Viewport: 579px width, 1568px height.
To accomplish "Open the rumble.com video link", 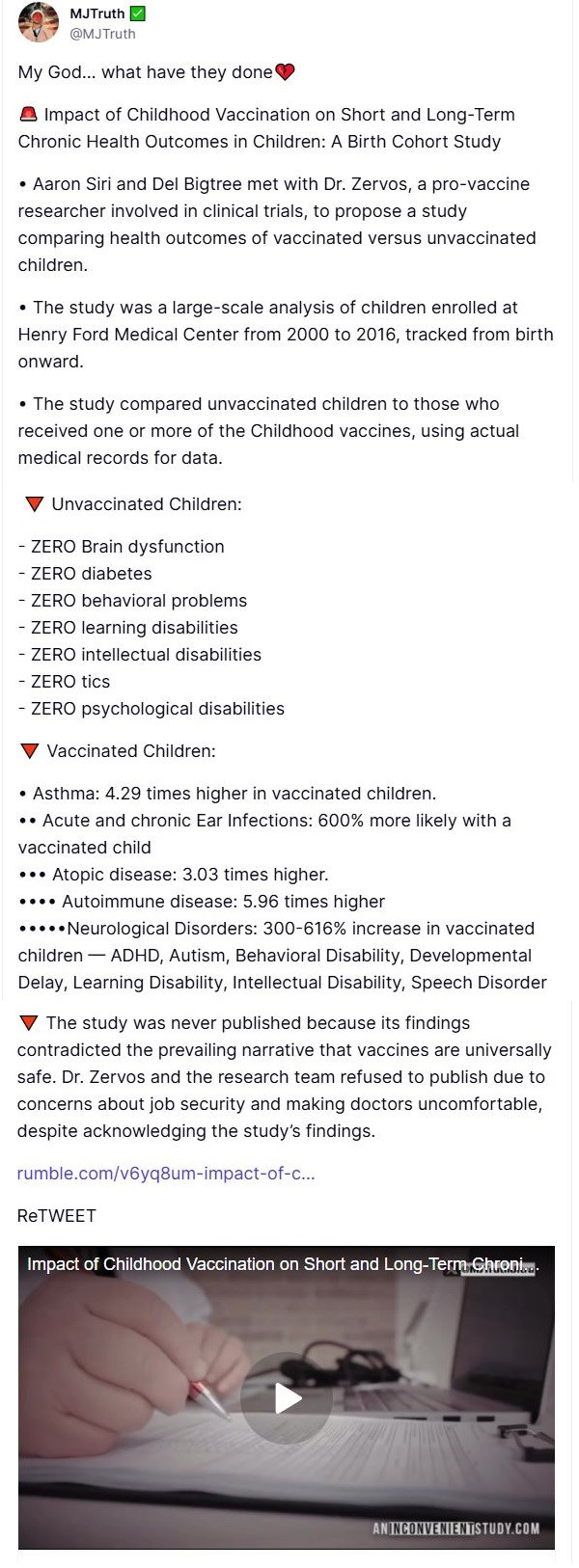I will pos(166,1174).
